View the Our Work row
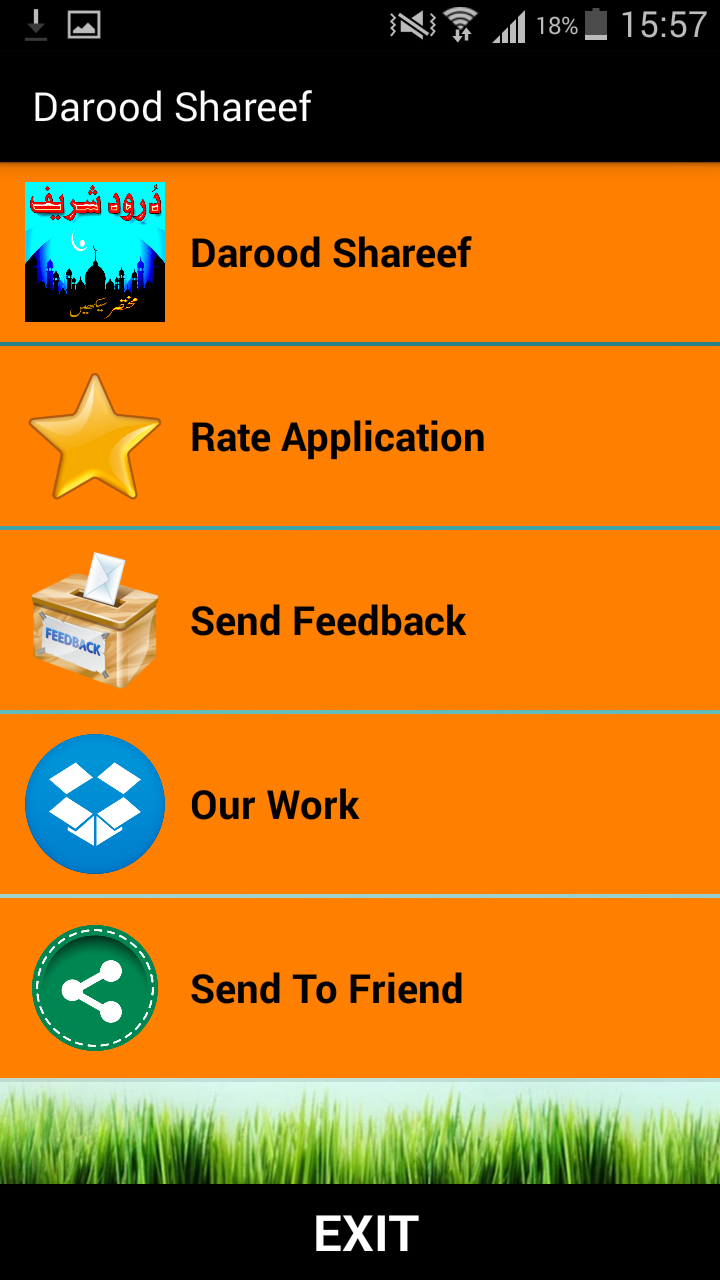 coord(360,805)
